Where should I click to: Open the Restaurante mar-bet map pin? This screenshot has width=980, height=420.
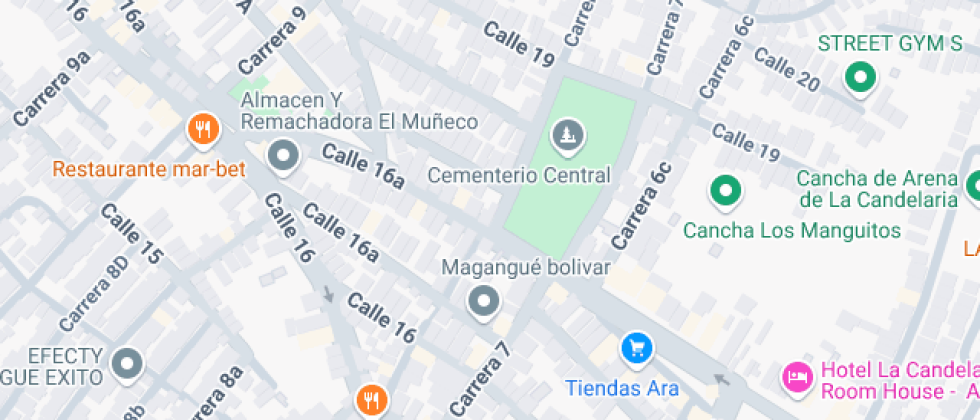coord(203,131)
